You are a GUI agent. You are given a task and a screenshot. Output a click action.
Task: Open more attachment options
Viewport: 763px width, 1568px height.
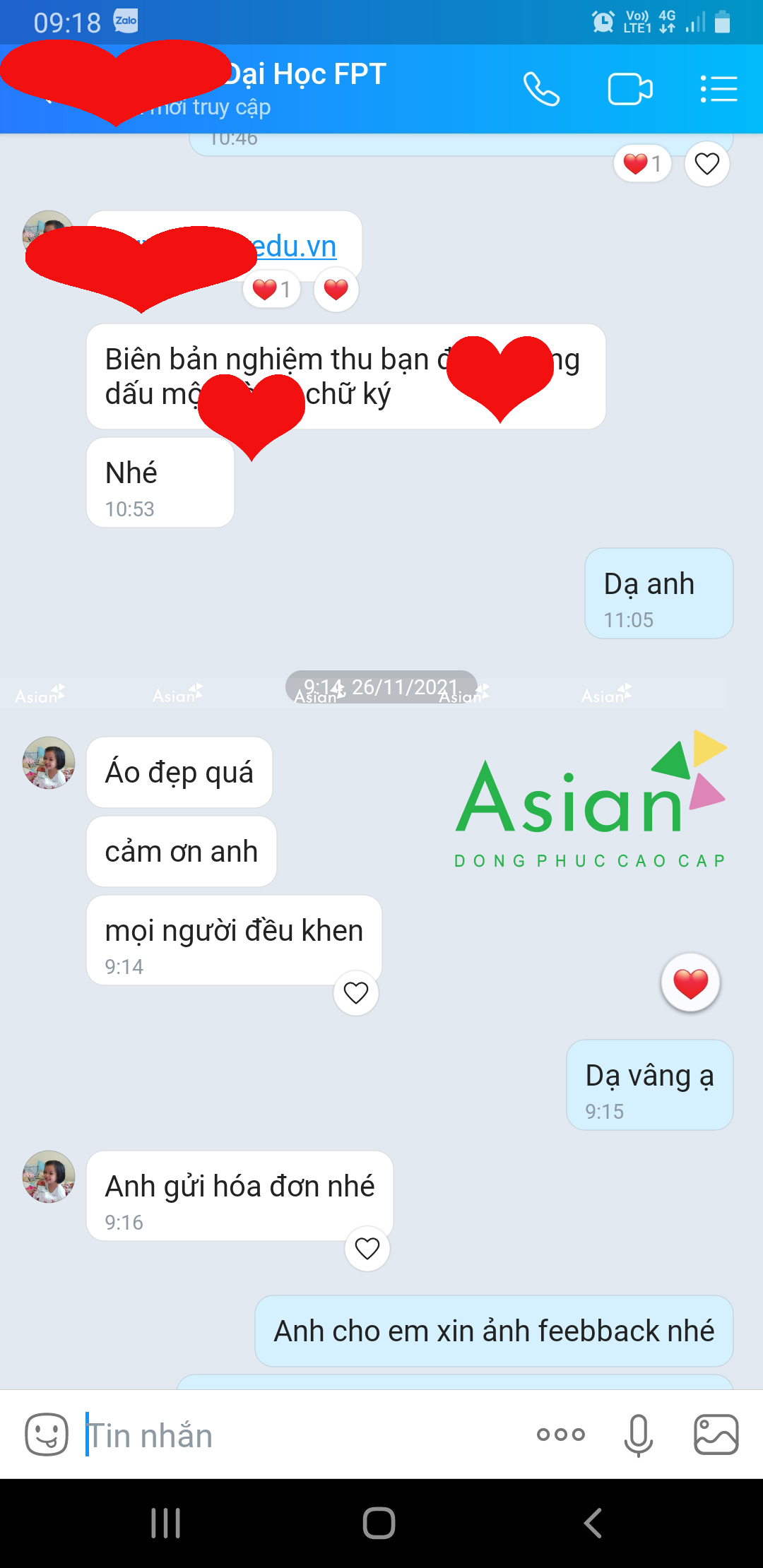click(561, 1435)
